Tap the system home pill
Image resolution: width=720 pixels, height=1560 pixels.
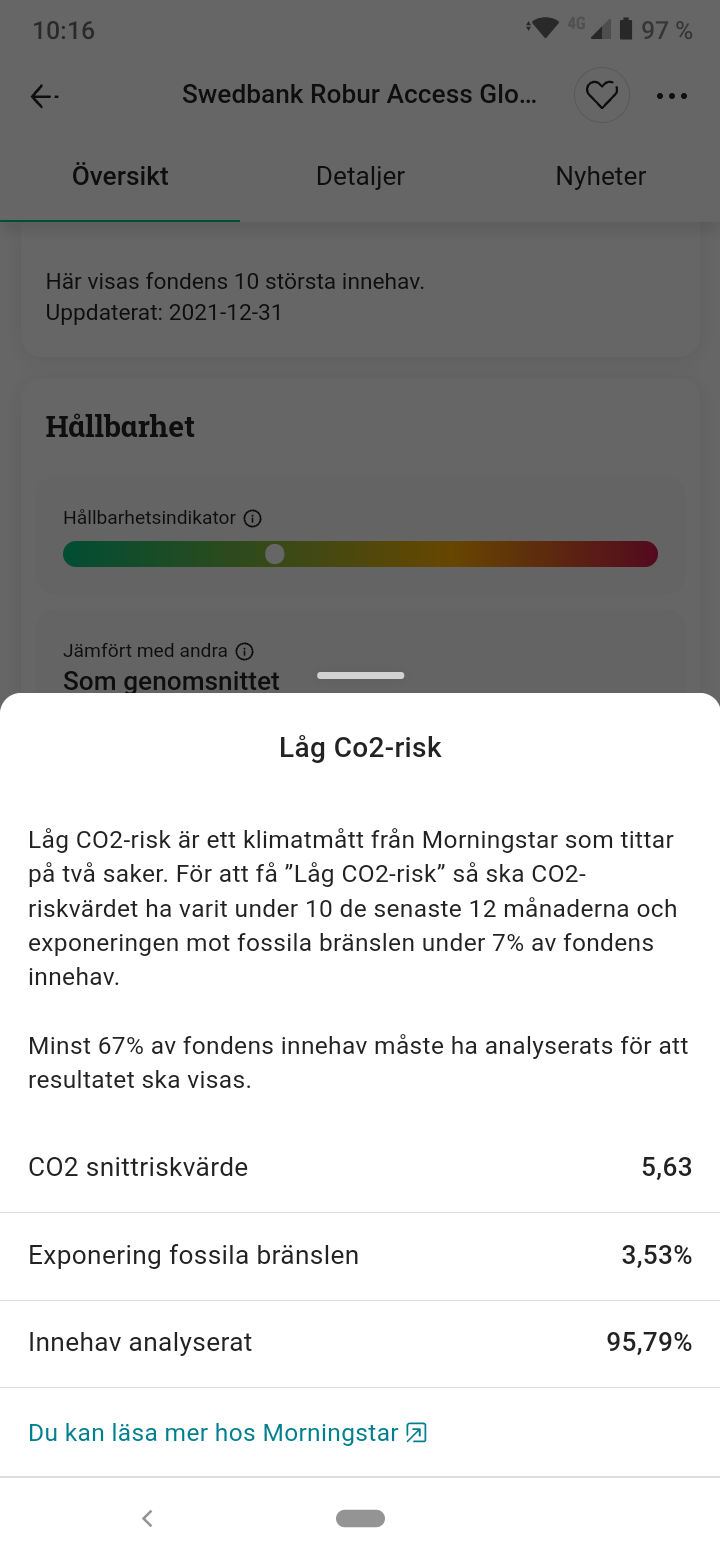point(360,1518)
